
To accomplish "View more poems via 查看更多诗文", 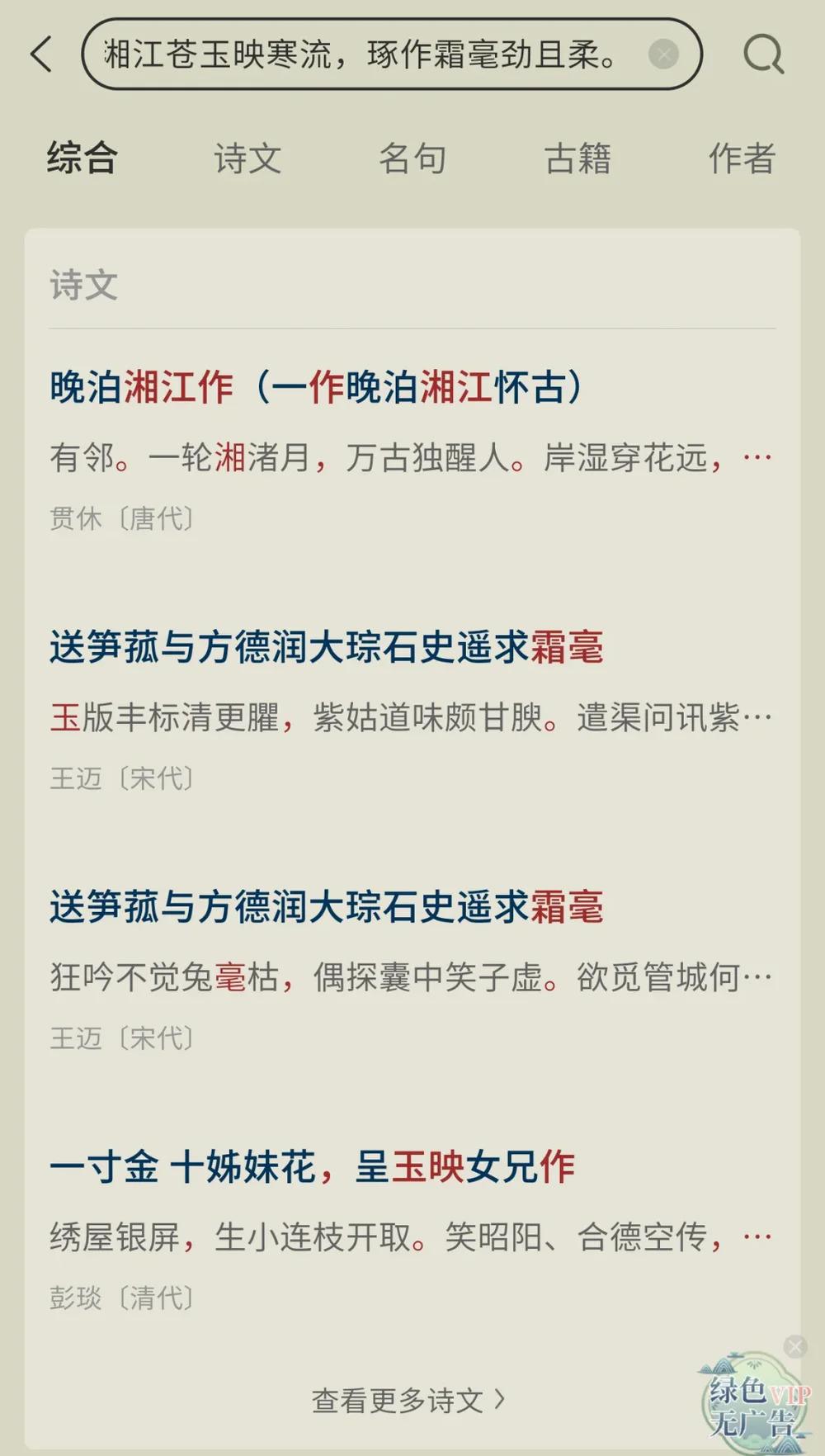I will coord(408,1400).
